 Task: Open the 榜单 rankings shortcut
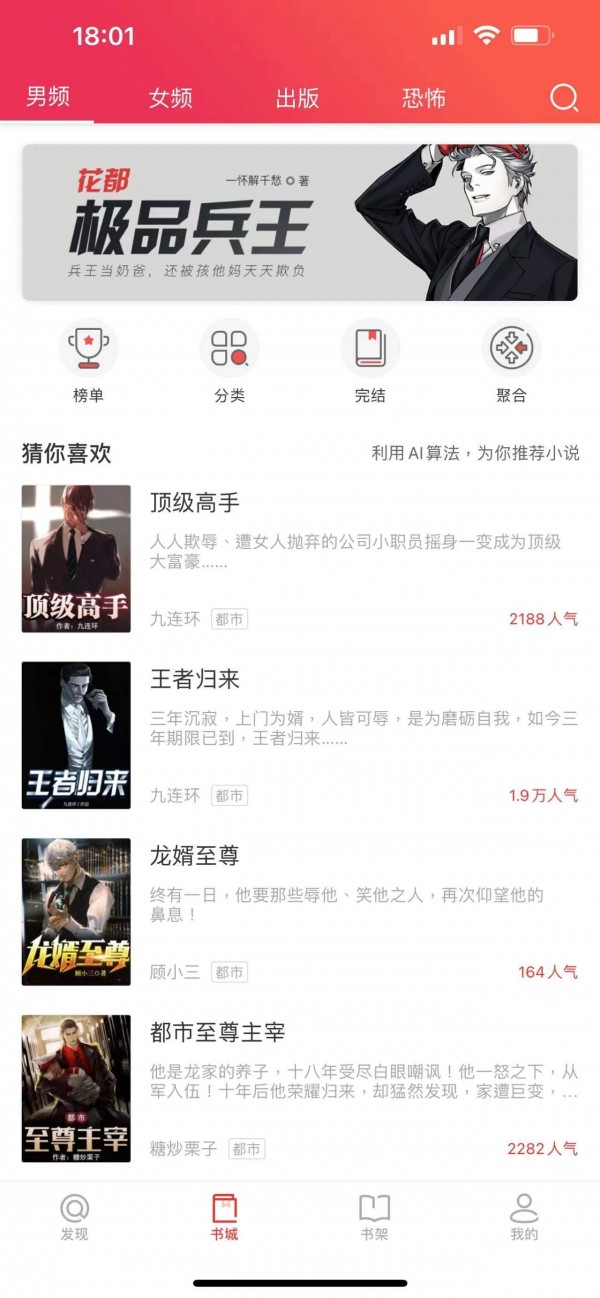(x=89, y=362)
